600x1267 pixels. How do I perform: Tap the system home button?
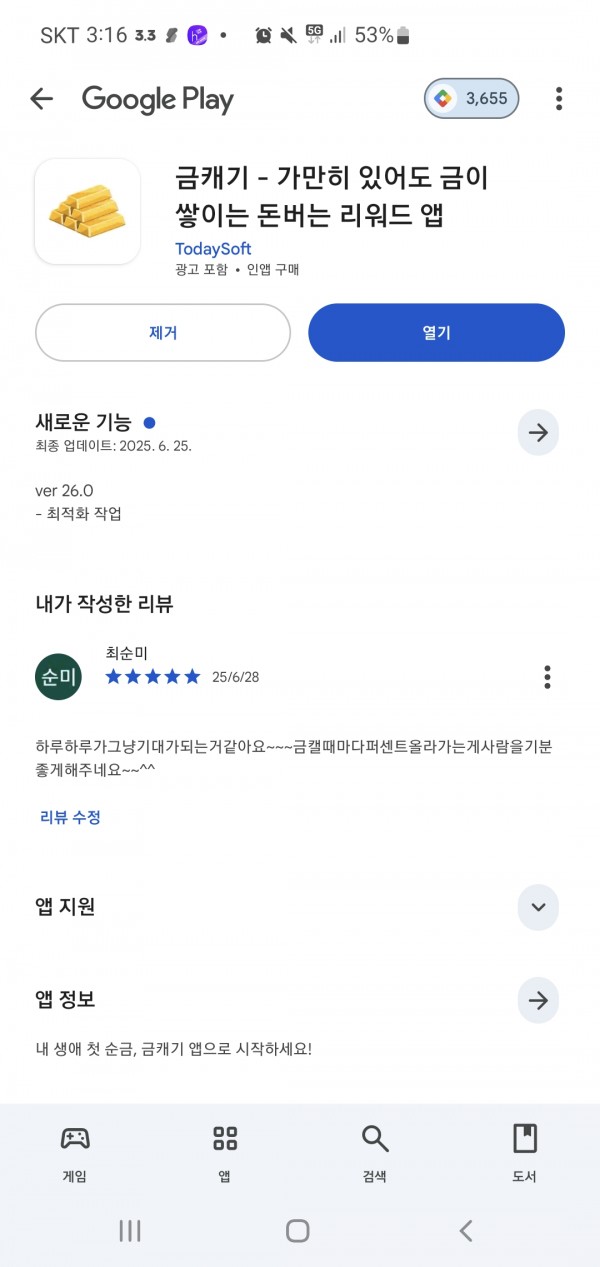pos(298,1231)
